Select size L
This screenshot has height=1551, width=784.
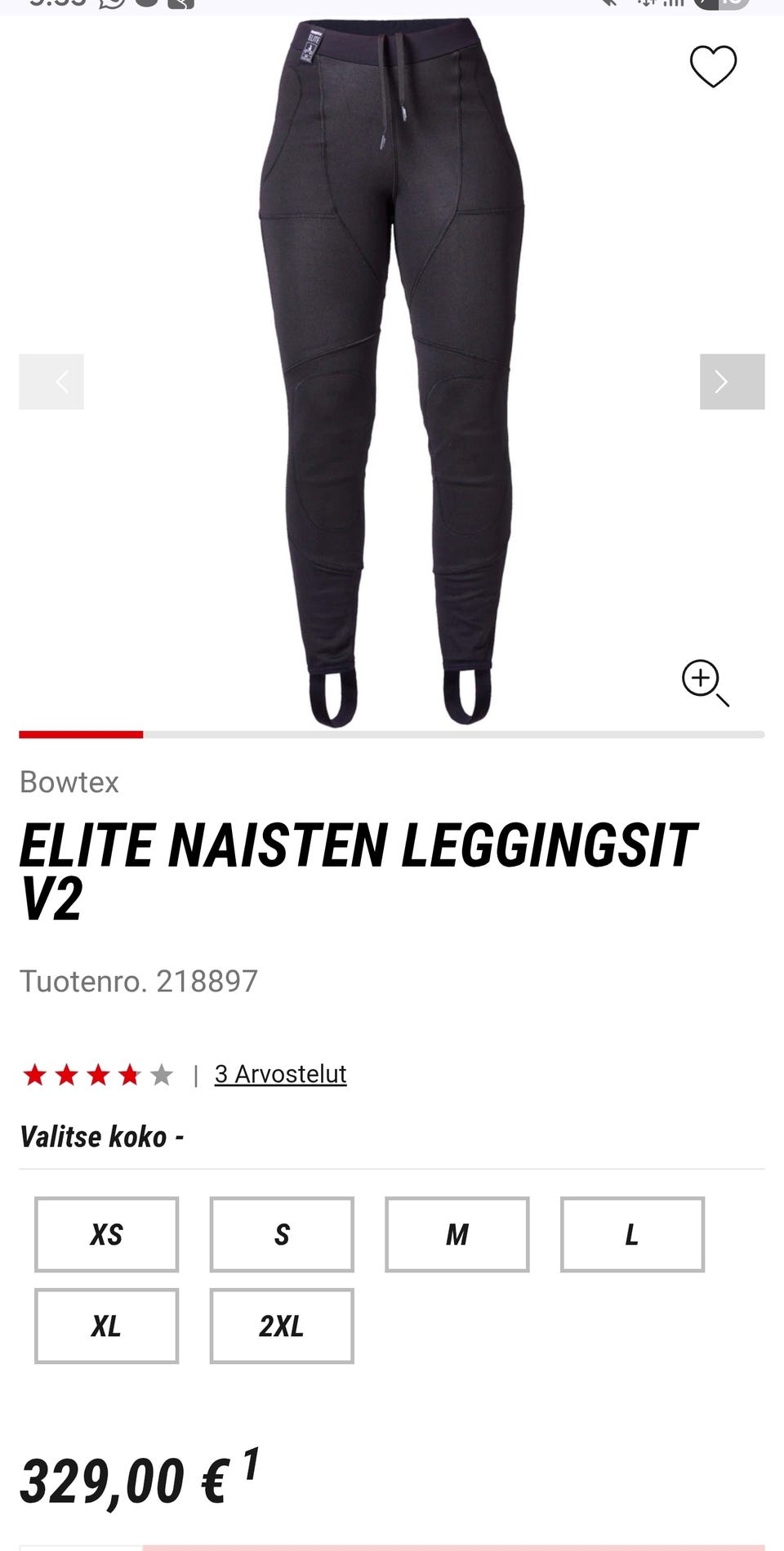coord(632,1234)
